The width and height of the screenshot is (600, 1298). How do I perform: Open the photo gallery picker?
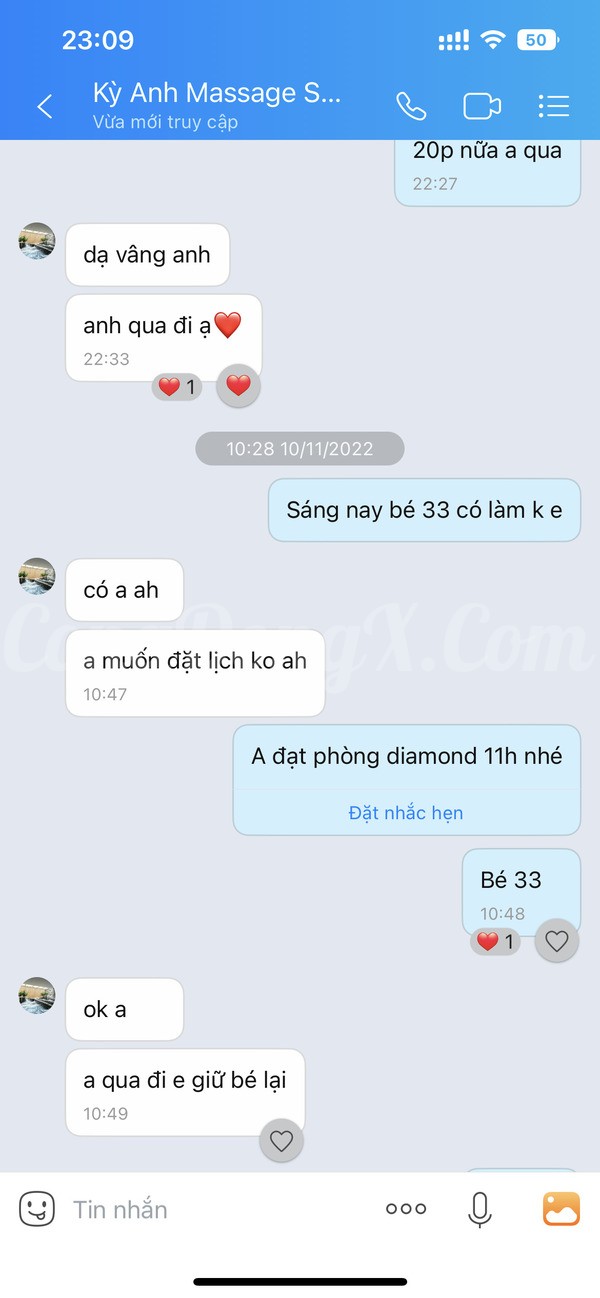coord(561,1209)
